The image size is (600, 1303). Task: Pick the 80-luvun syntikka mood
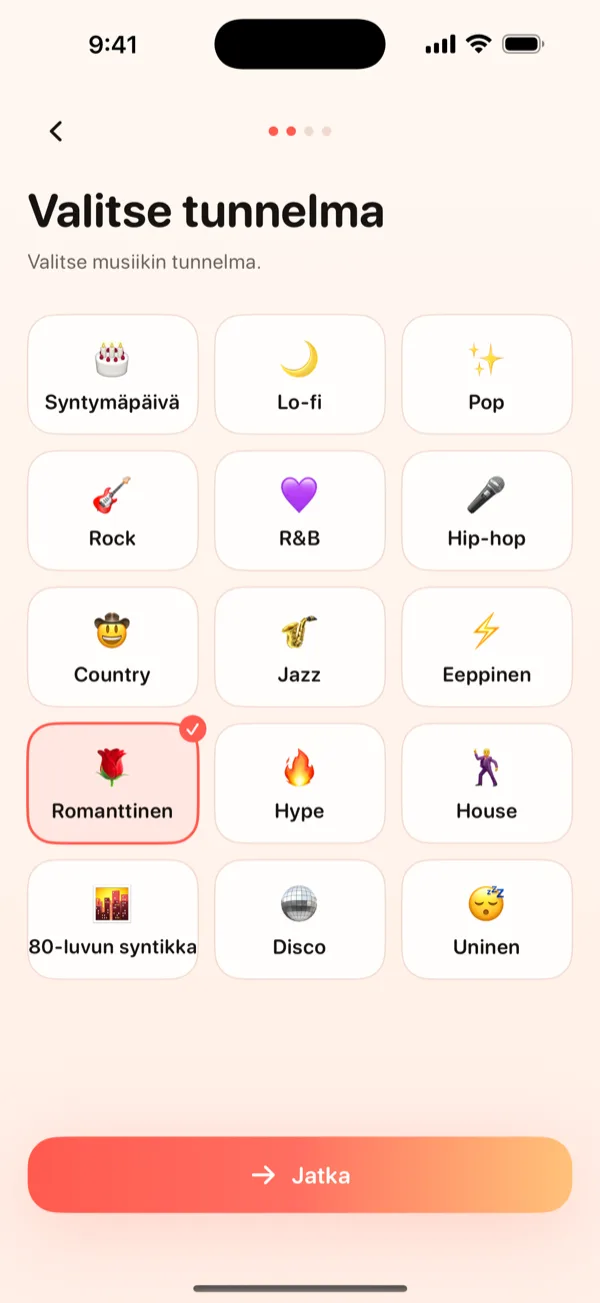point(113,919)
